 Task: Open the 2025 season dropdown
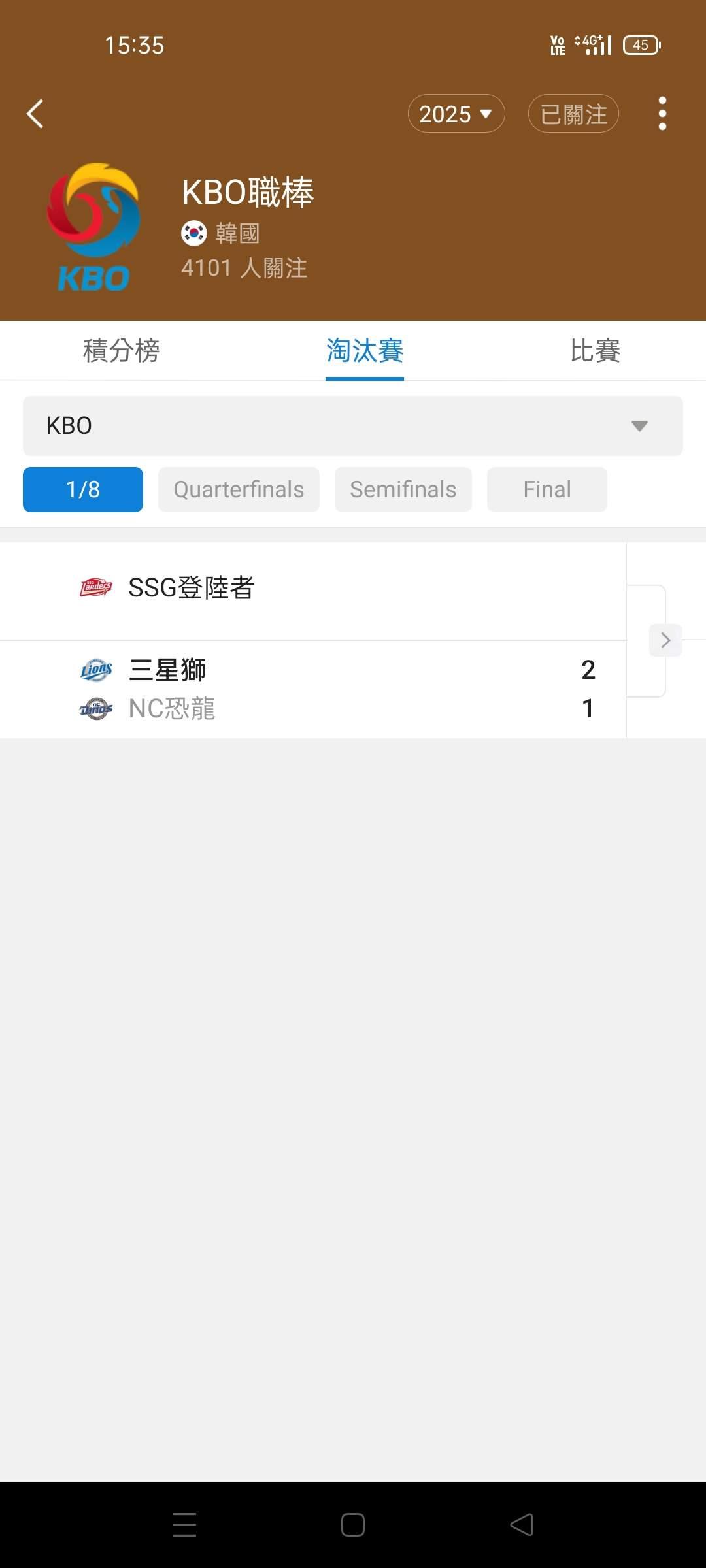pos(456,114)
